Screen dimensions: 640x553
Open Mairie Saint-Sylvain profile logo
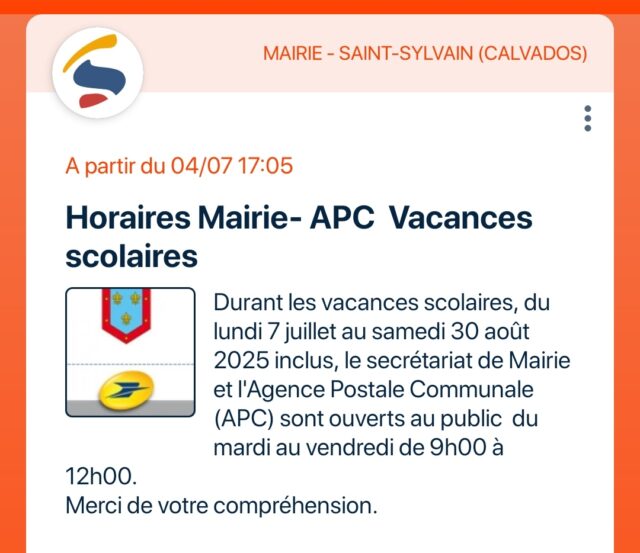(x=97, y=72)
